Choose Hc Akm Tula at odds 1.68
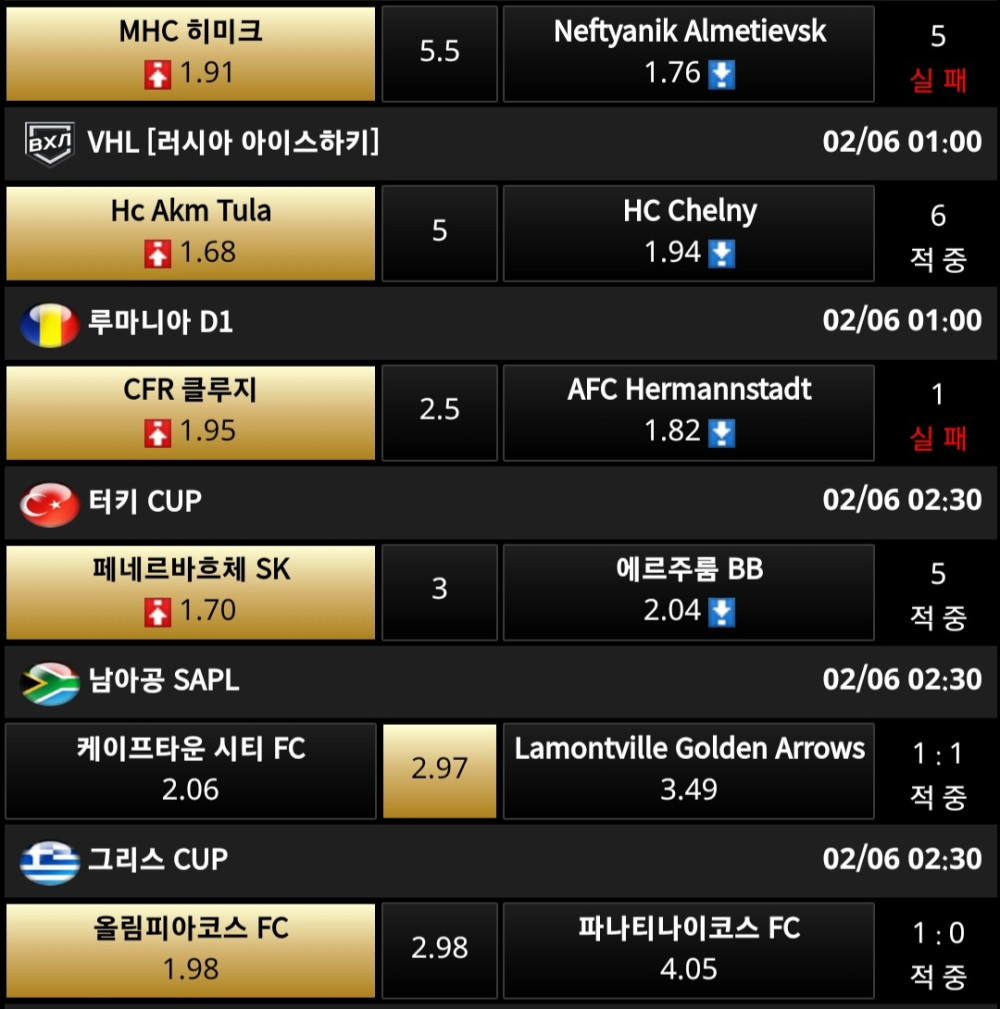The height and width of the screenshot is (1009, 1000). click(x=191, y=232)
